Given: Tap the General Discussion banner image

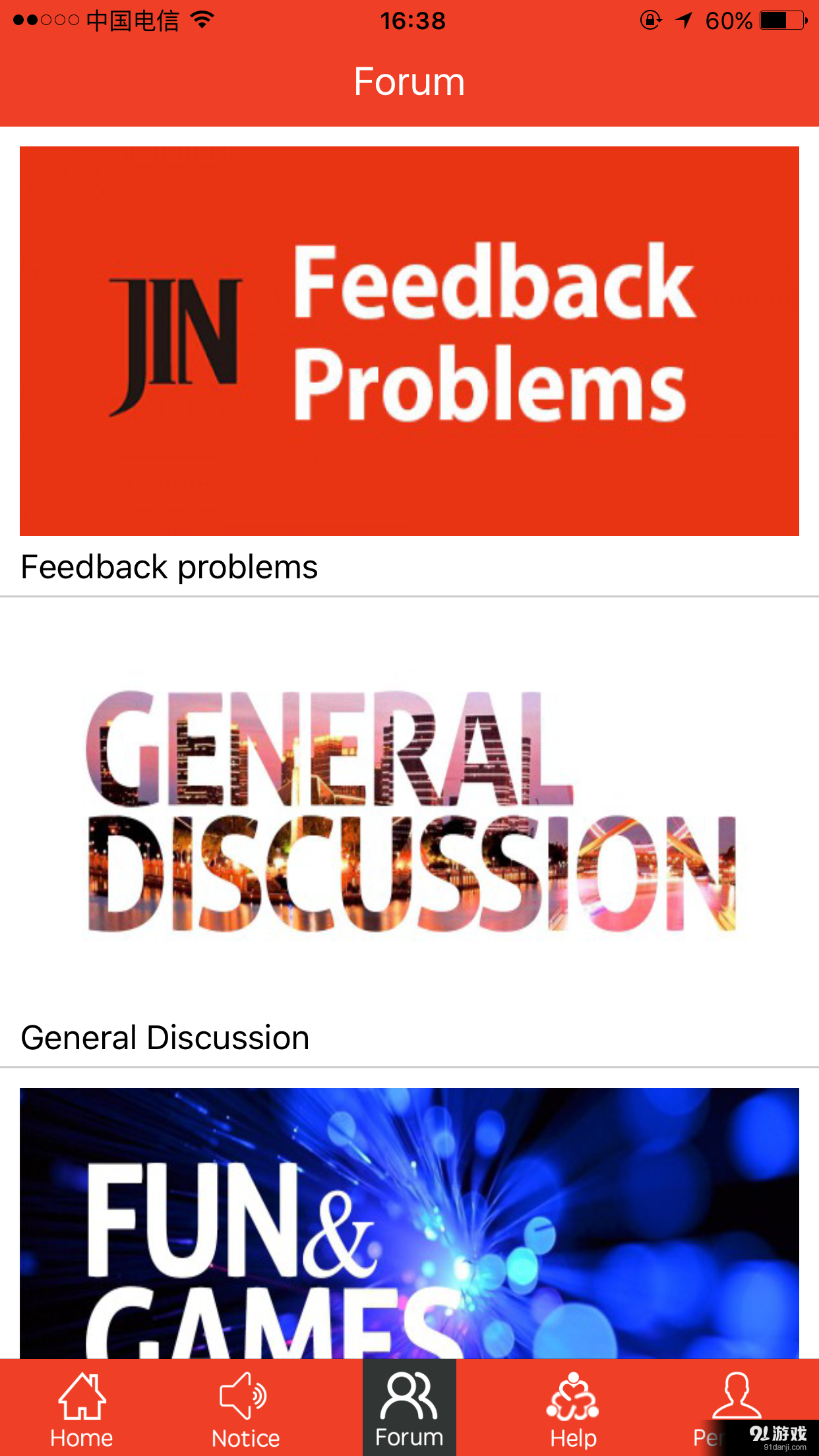Looking at the screenshot, I should click(409, 808).
